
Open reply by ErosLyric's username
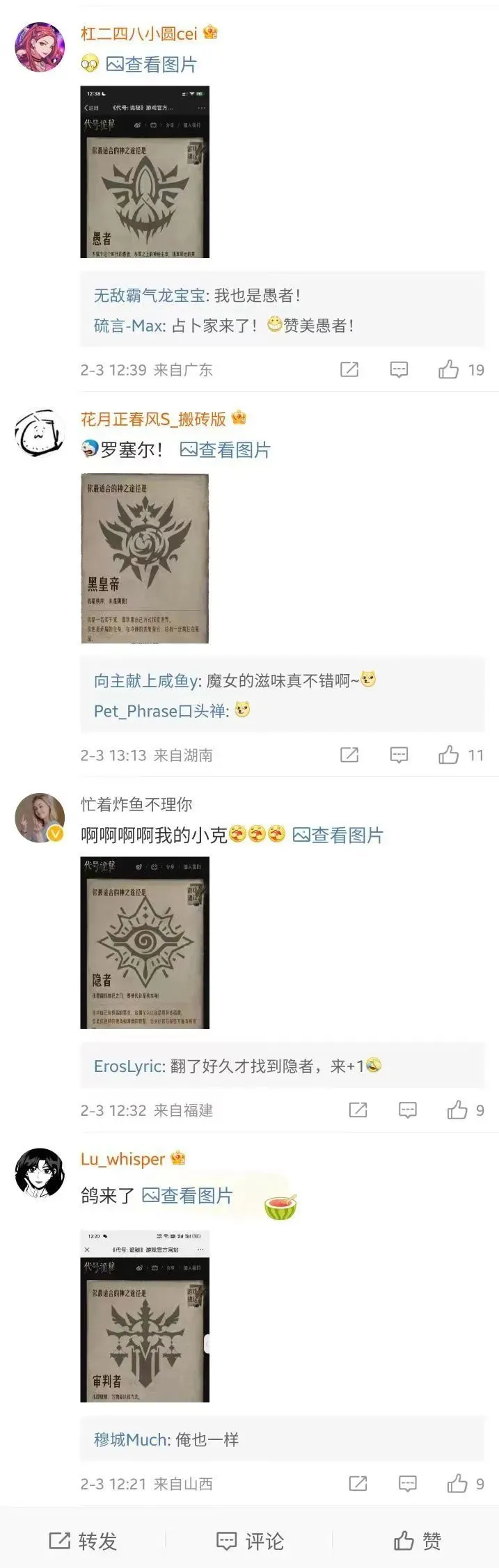coord(129,1066)
